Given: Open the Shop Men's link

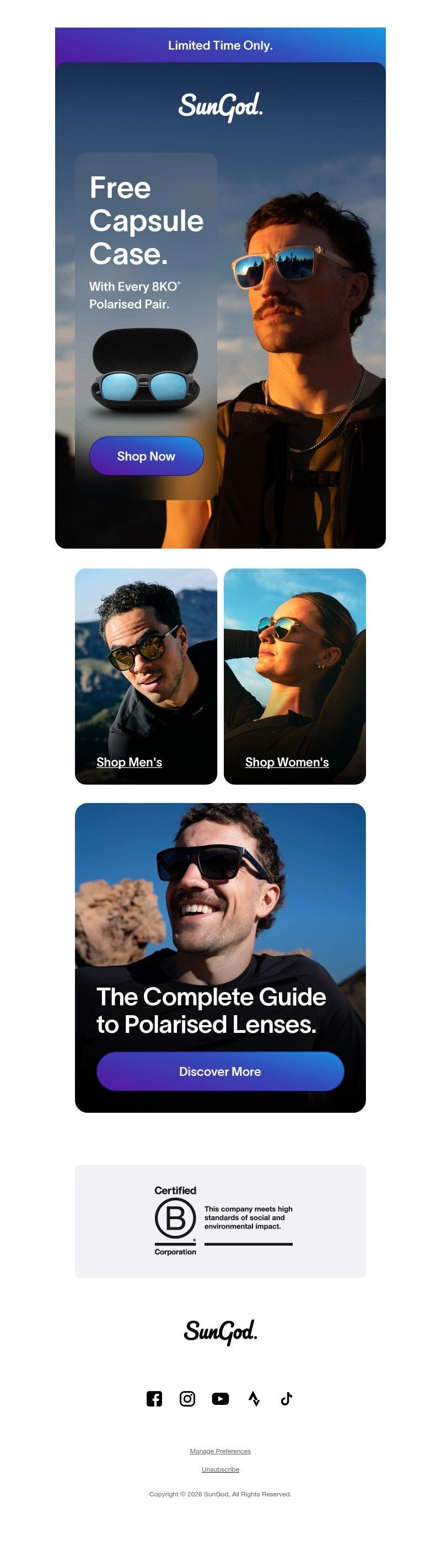Looking at the screenshot, I should tap(129, 762).
